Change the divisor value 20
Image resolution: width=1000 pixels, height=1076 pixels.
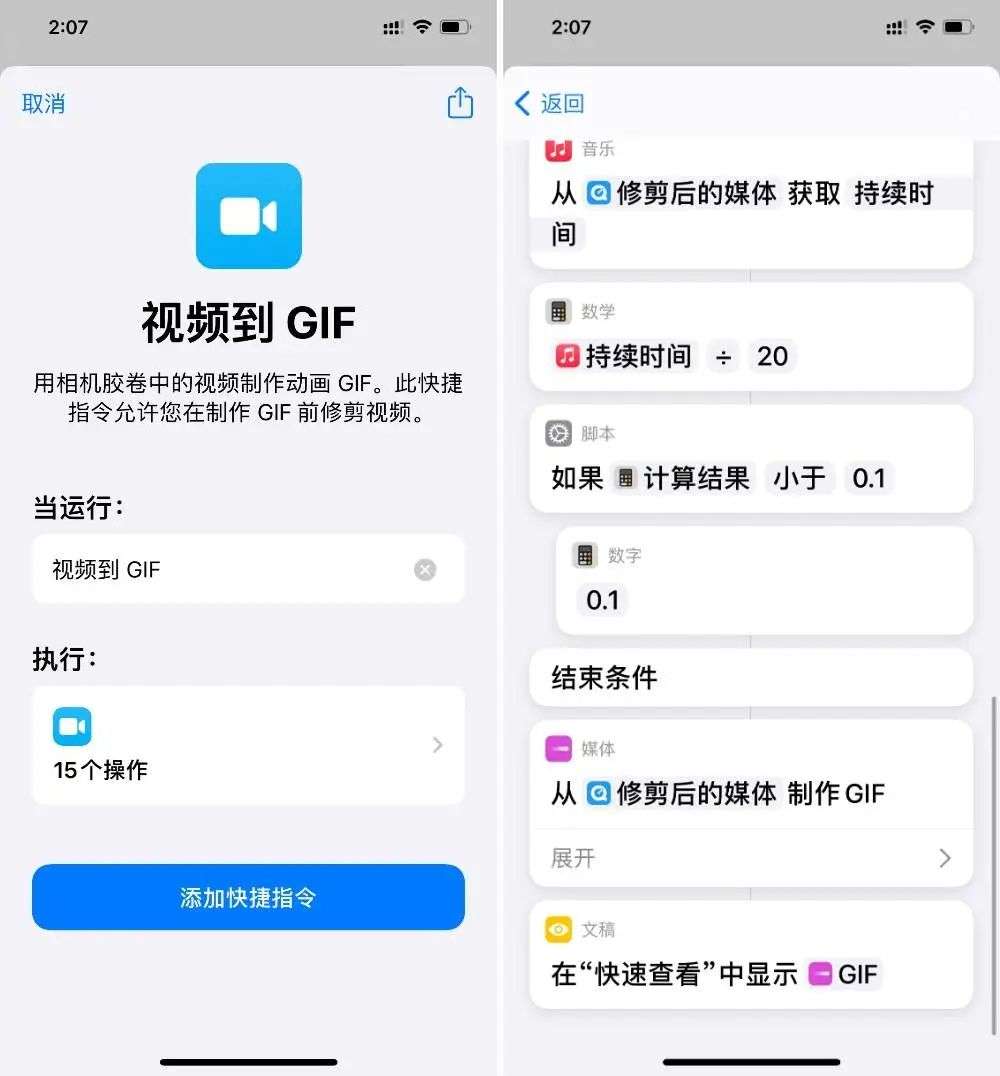(x=772, y=356)
